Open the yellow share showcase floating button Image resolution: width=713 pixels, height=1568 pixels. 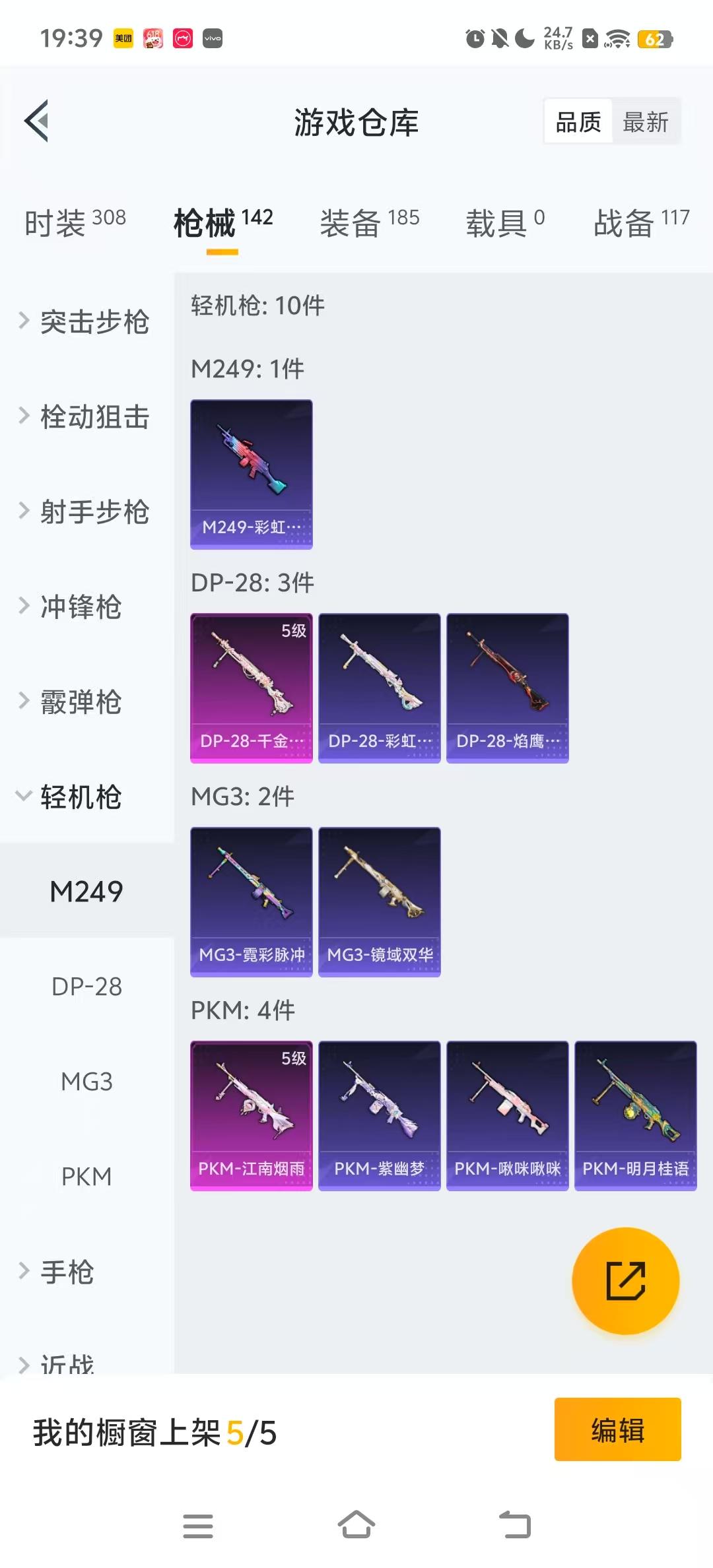(x=625, y=1280)
